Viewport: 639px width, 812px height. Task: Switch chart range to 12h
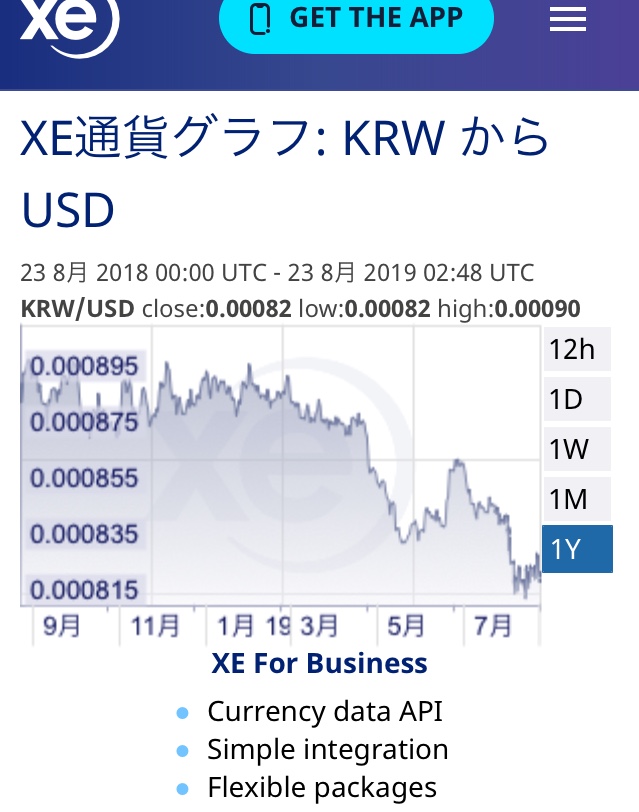click(x=576, y=350)
